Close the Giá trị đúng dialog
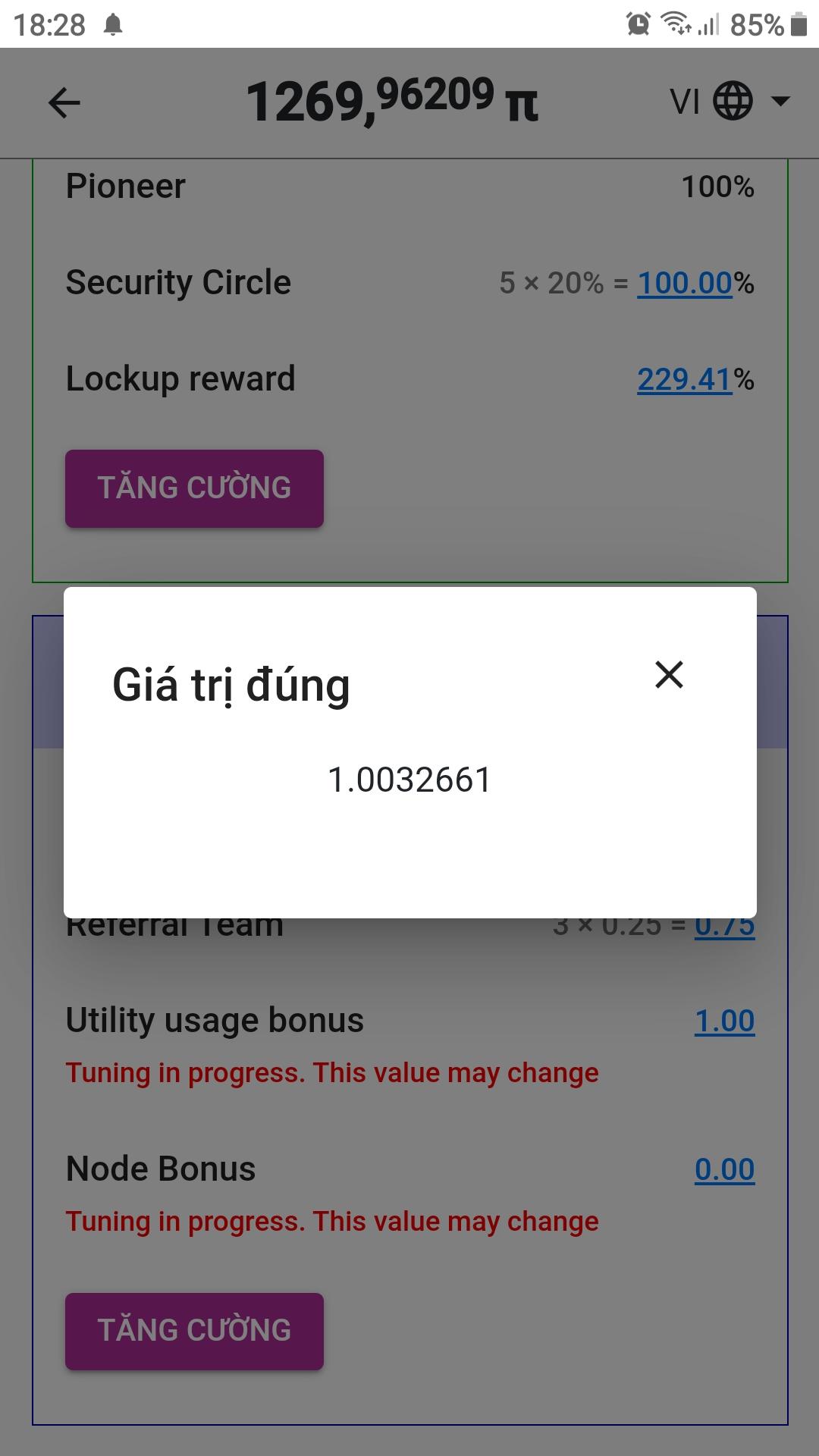Screen dimensions: 819x1456 [x=669, y=674]
